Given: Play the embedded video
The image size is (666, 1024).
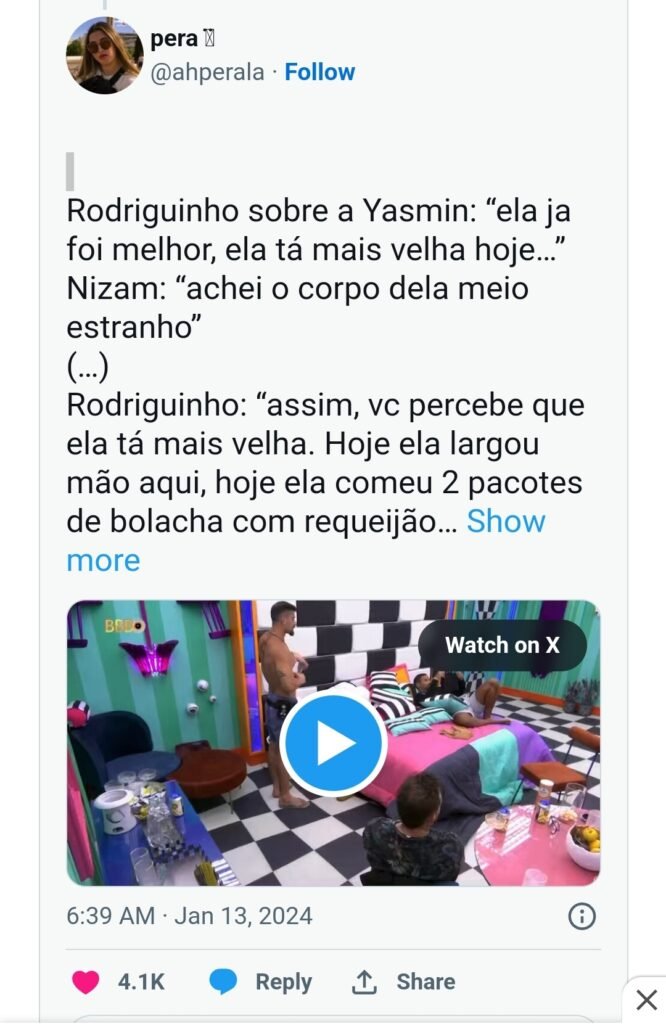Looking at the screenshot, I should (332, 743).
